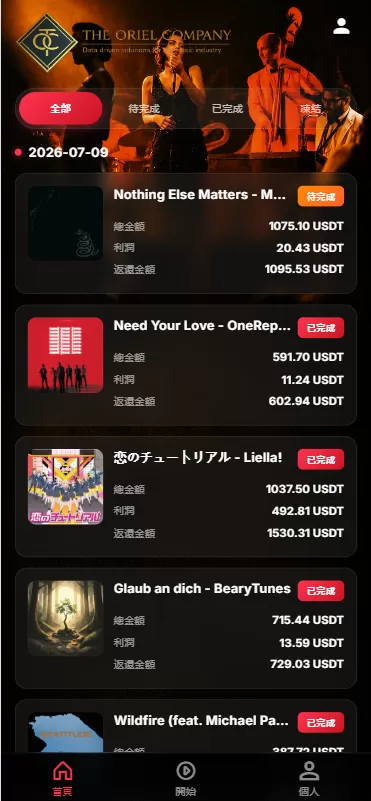
Task: Open the profile icon at top right
Action: click(341, 26)
